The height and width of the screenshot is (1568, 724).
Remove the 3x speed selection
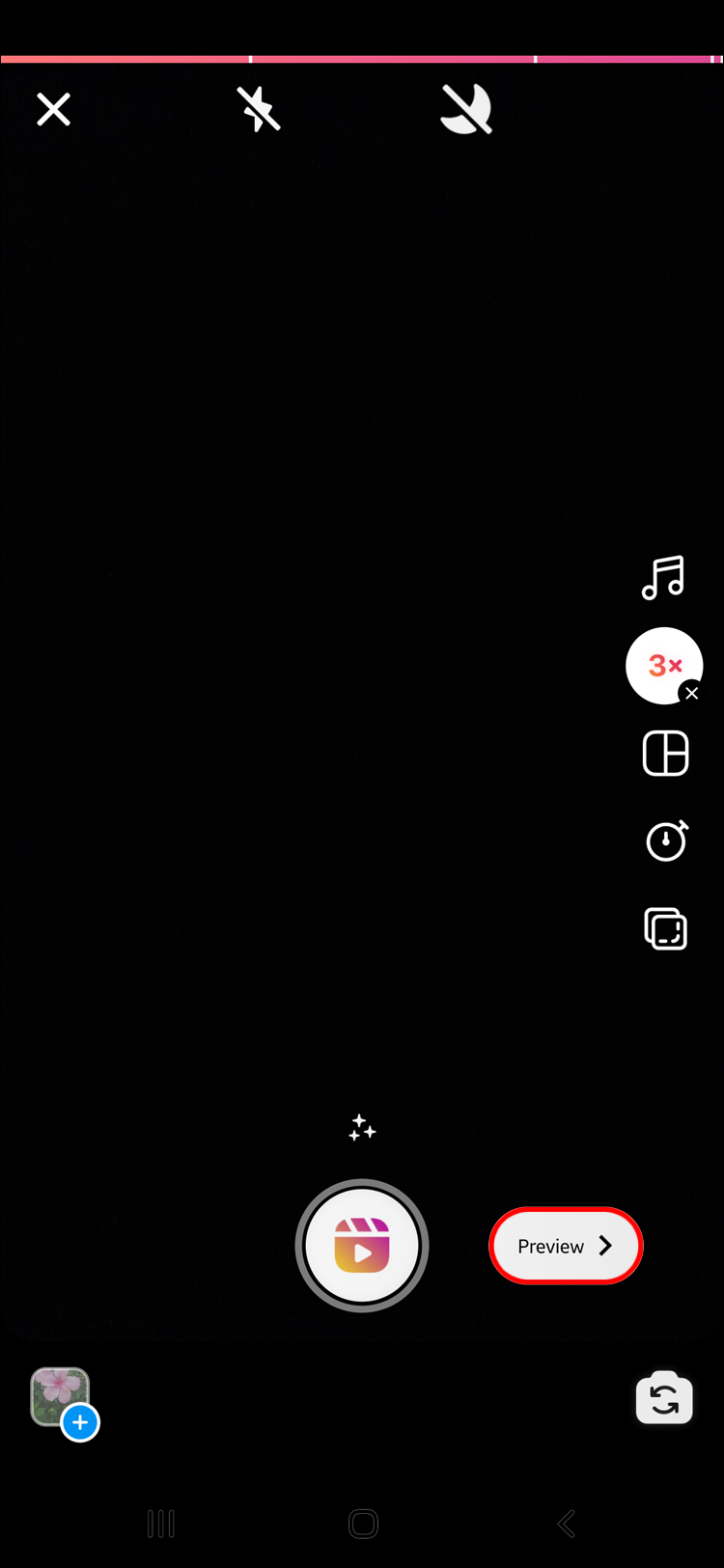click(x=691, y=694)
